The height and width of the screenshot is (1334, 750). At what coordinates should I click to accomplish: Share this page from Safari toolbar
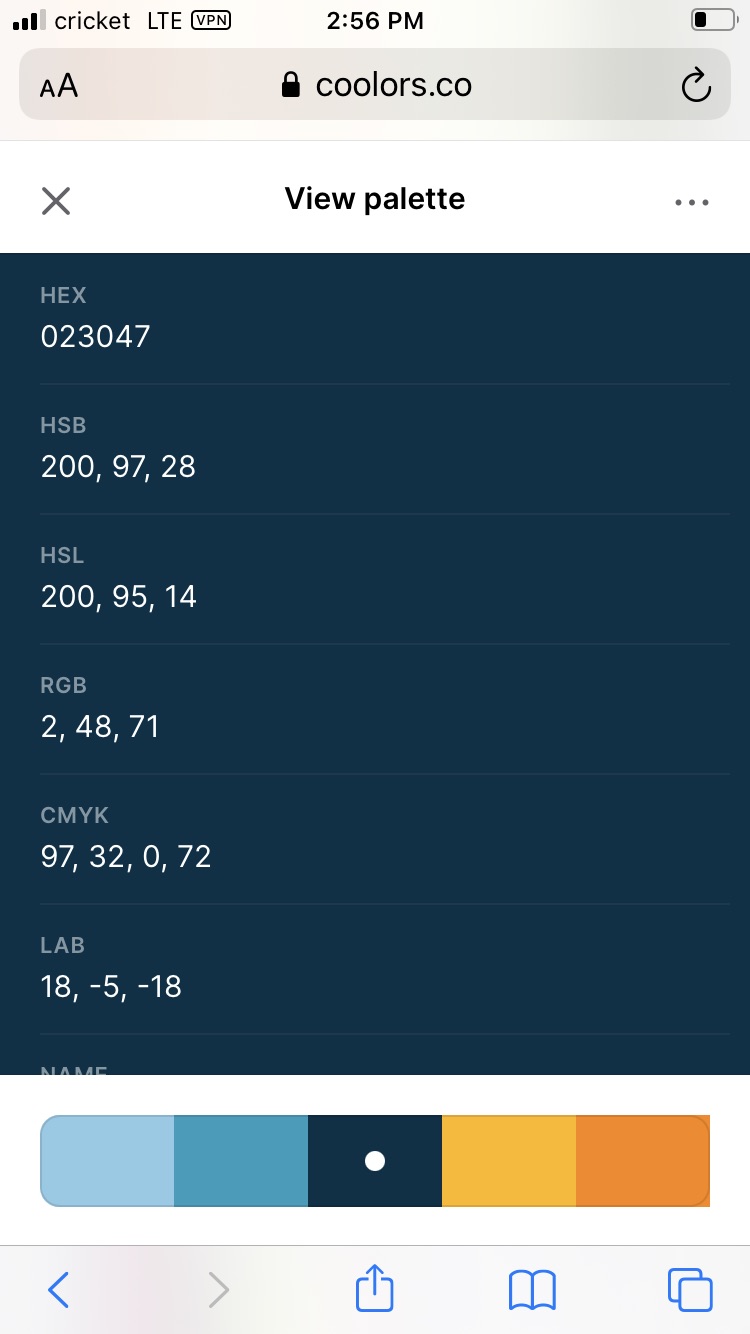(x=375, y=1288)
